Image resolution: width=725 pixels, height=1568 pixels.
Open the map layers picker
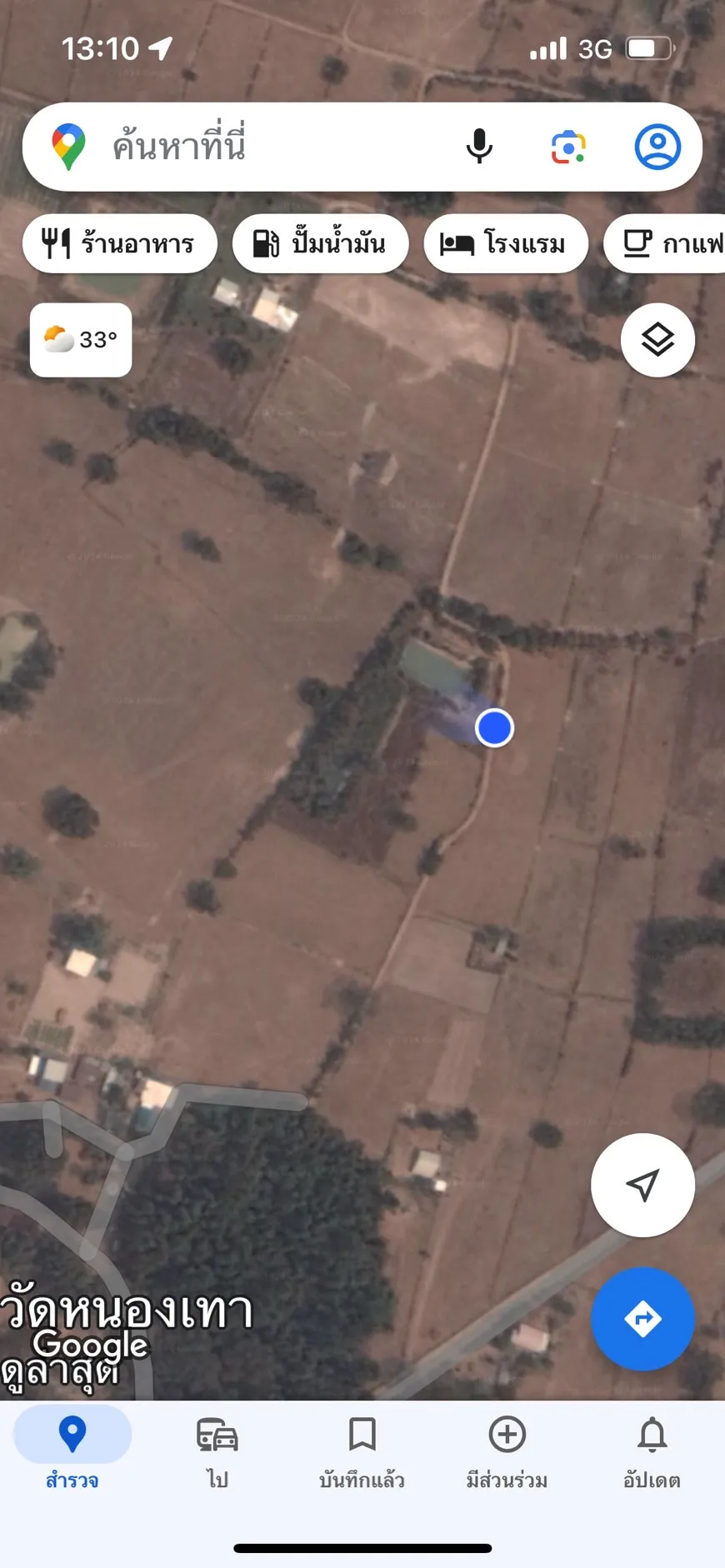[657, 340]
